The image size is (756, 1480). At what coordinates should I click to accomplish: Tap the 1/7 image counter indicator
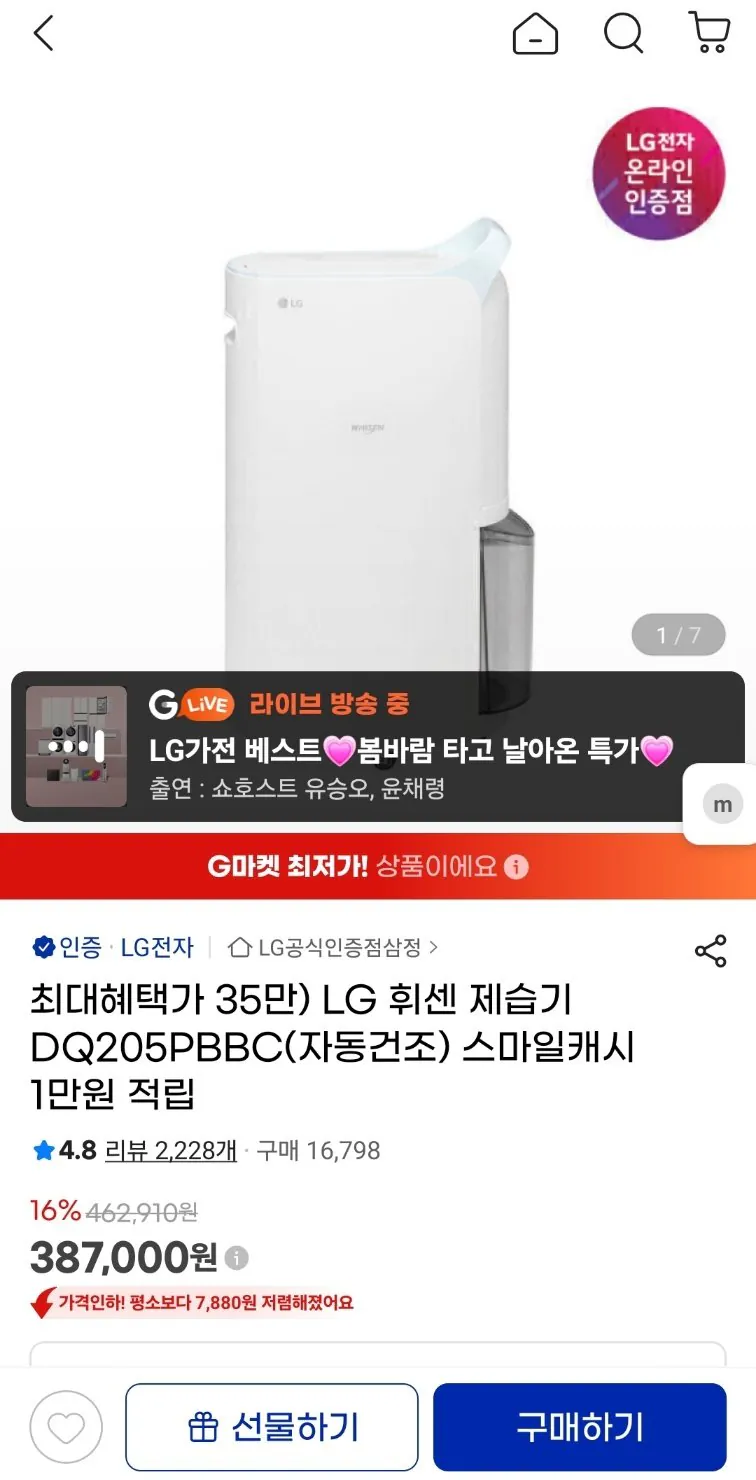(678, 635)
